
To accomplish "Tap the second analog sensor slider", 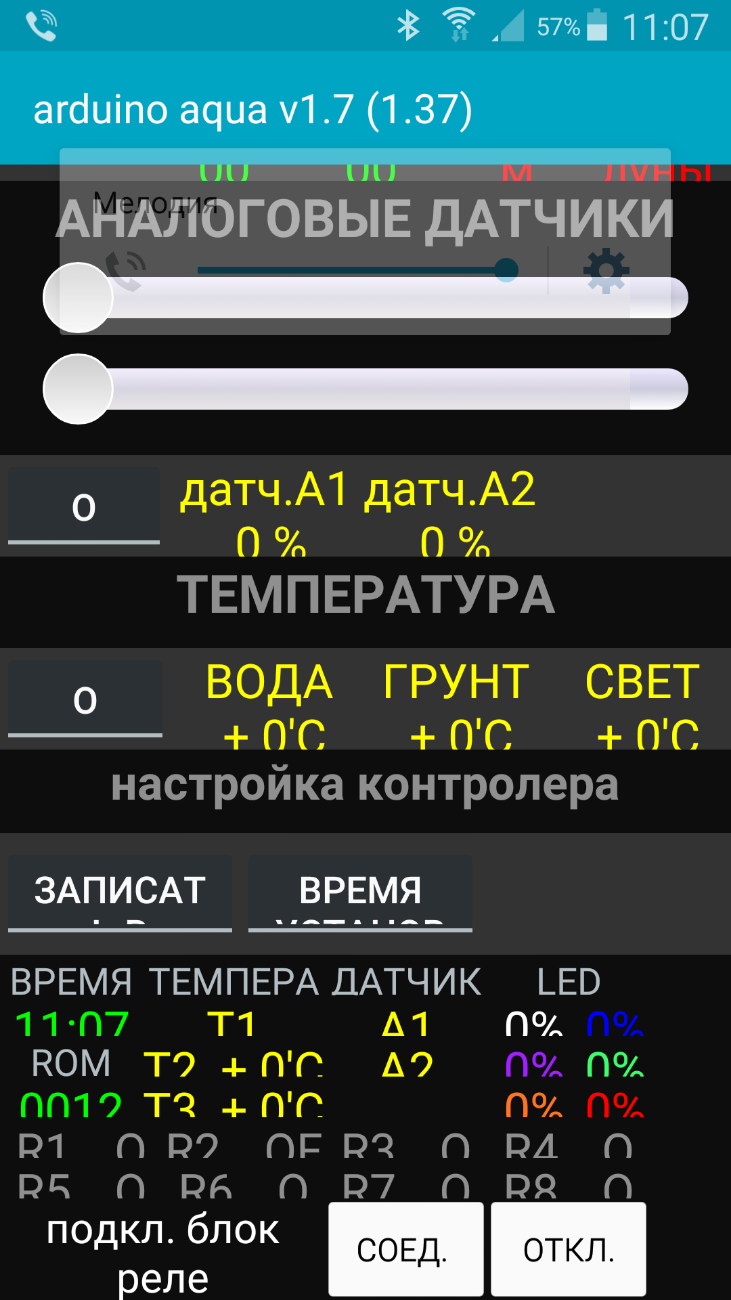I will point(365,388).
